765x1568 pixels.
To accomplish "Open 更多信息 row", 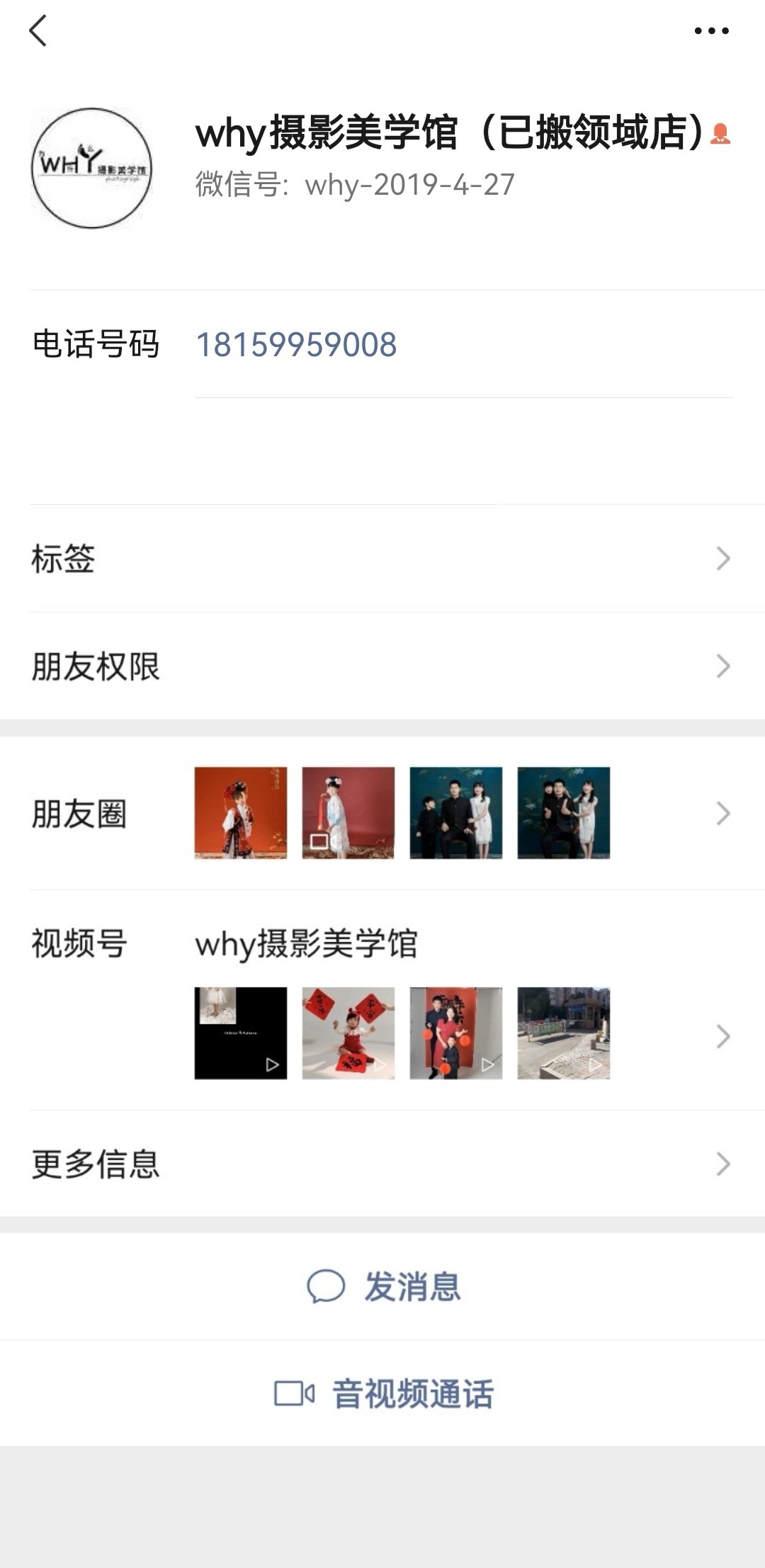I will click(382, 1164).
